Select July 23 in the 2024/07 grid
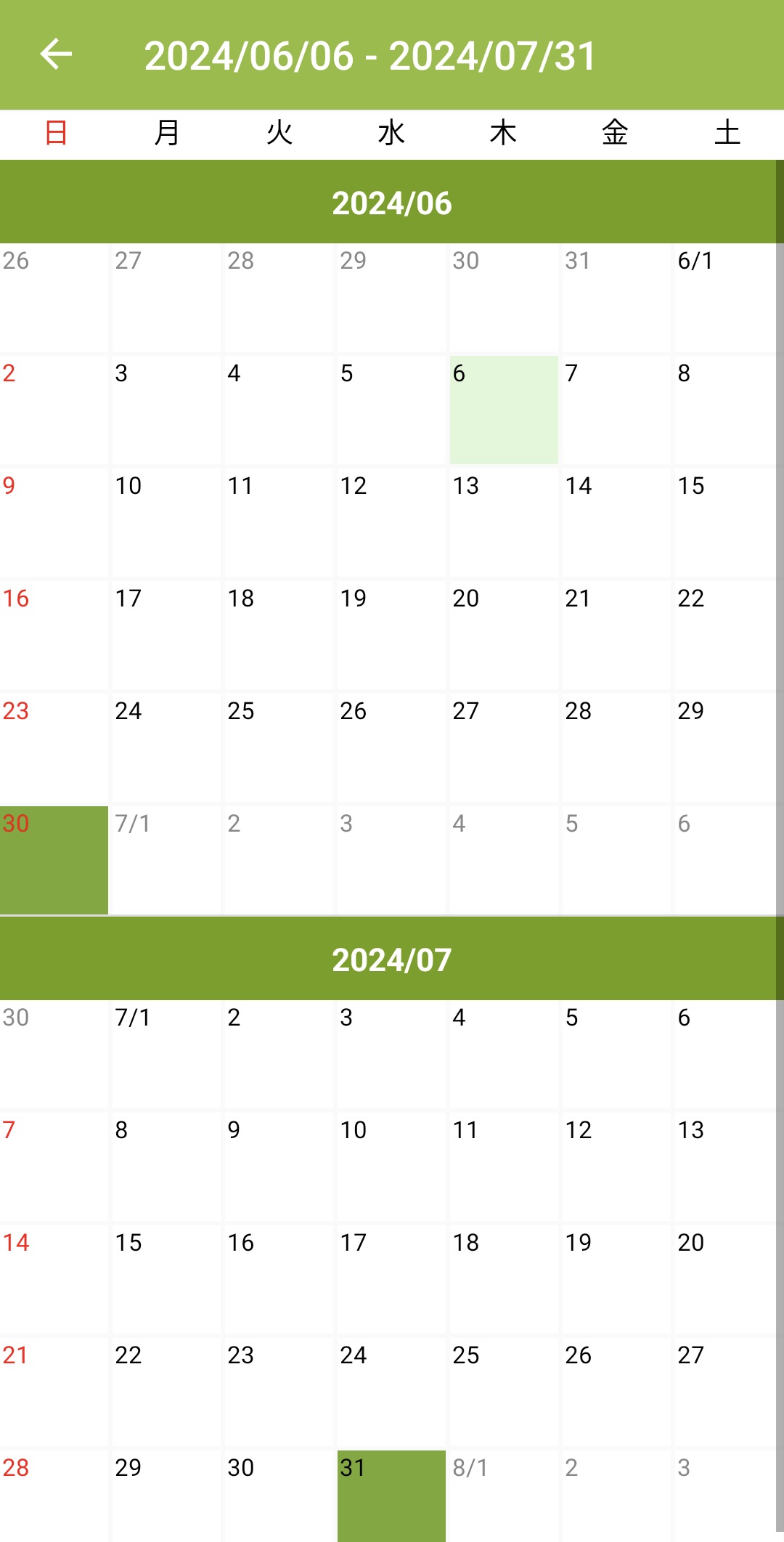Image resolution: width=784 pixels, height=1542 pixels. (x=279, y=1392)
